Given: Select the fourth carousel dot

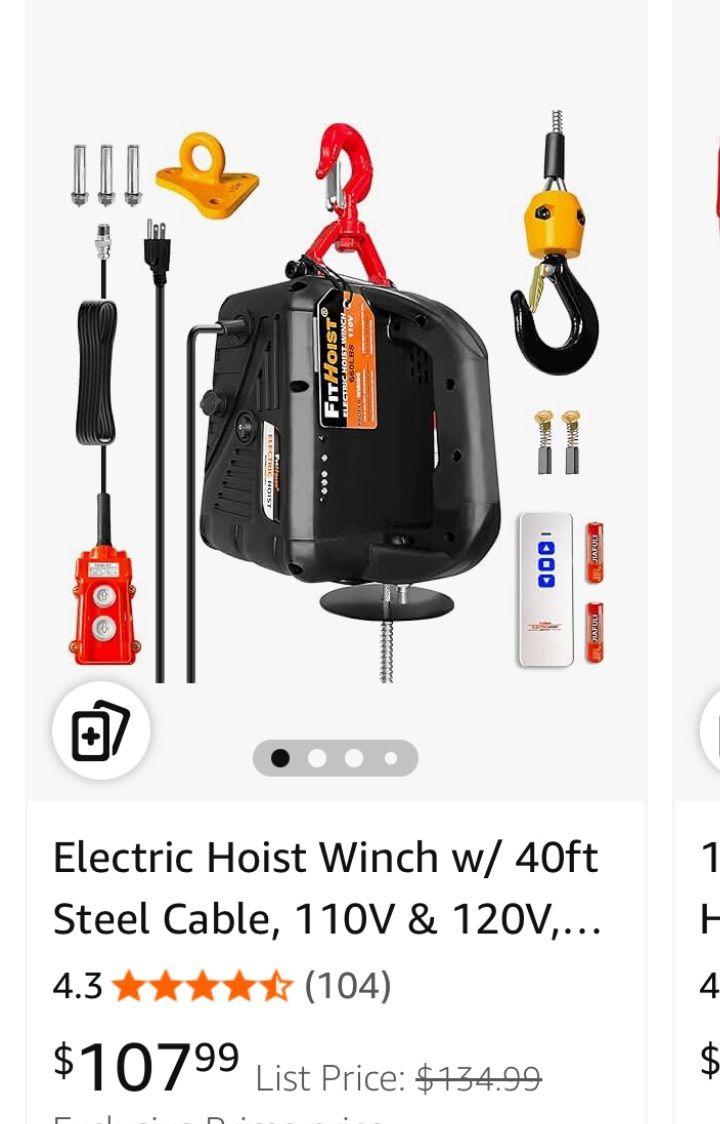Looking at the screenshot, I should pos(389,758).
